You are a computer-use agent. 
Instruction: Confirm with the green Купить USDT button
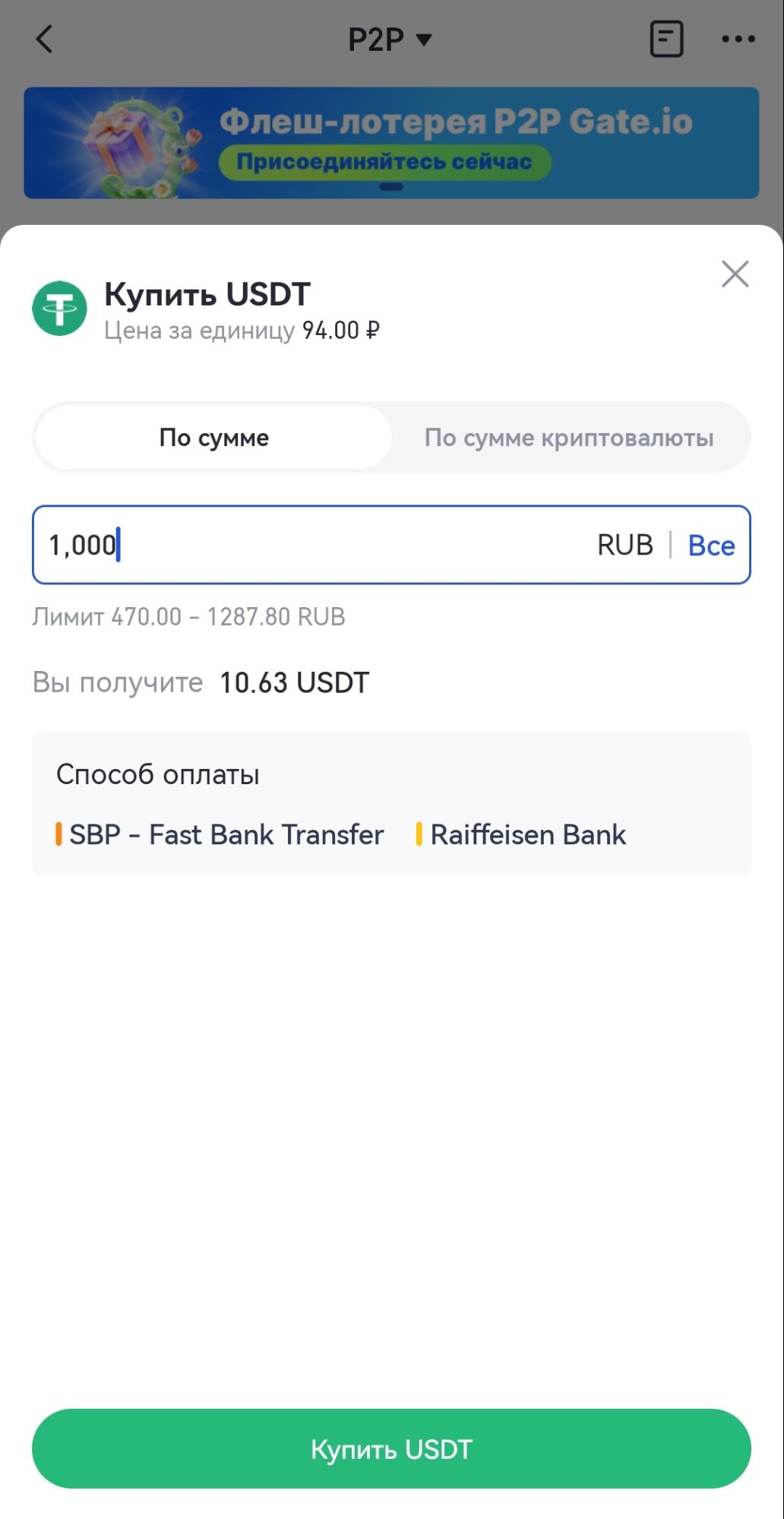pos(391,1449)
